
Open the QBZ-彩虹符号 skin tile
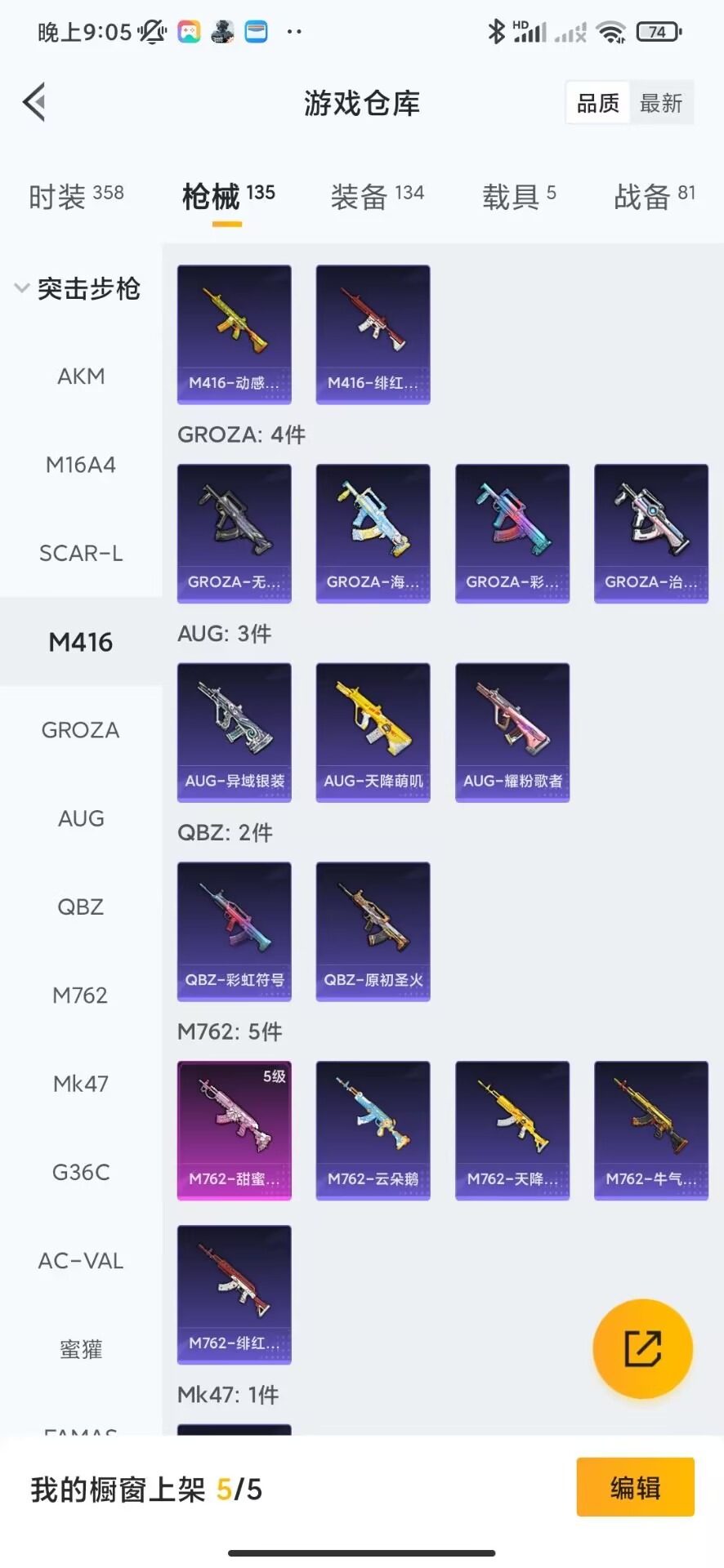[235, 932]
